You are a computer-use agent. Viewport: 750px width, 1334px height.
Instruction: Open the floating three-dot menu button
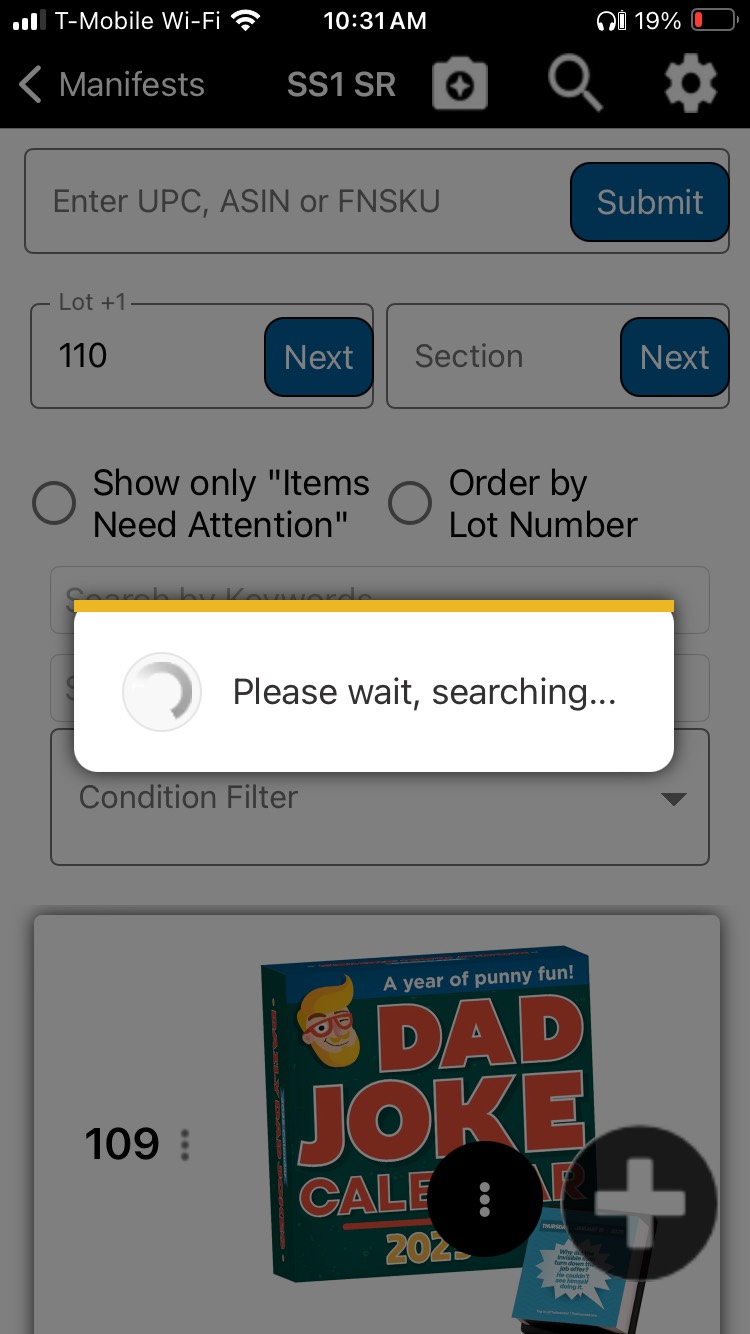click(x=485, y=1197)
